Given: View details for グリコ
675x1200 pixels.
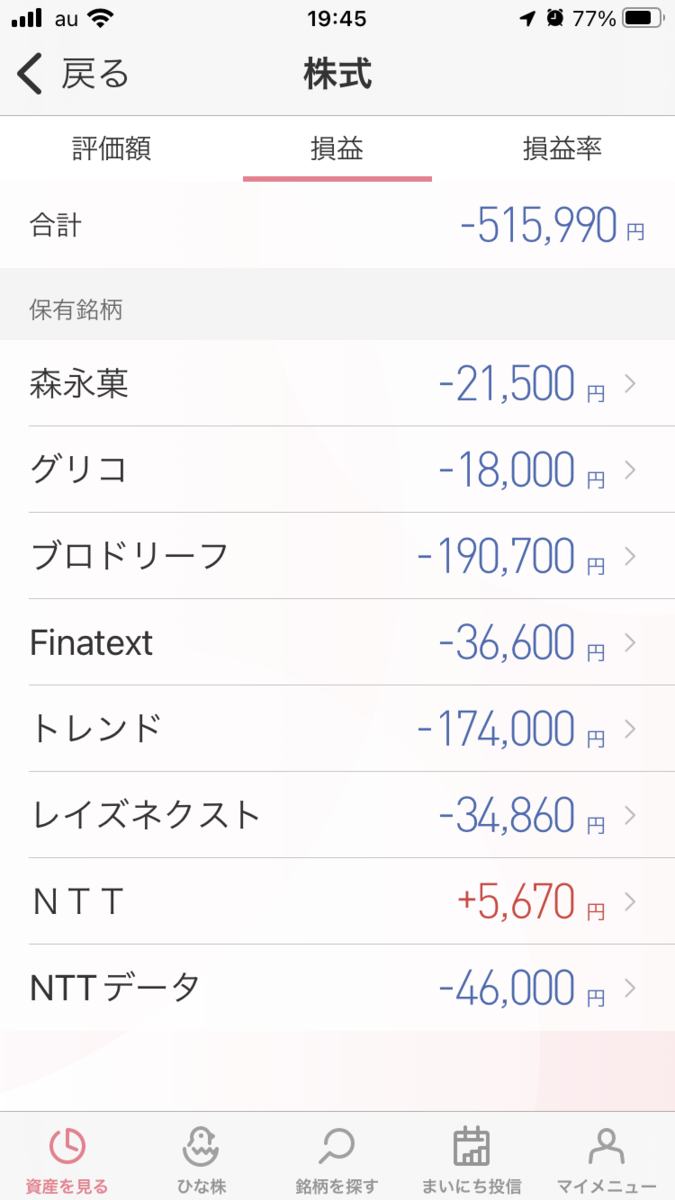Looking at the screenshot, I should click(337, 470).
